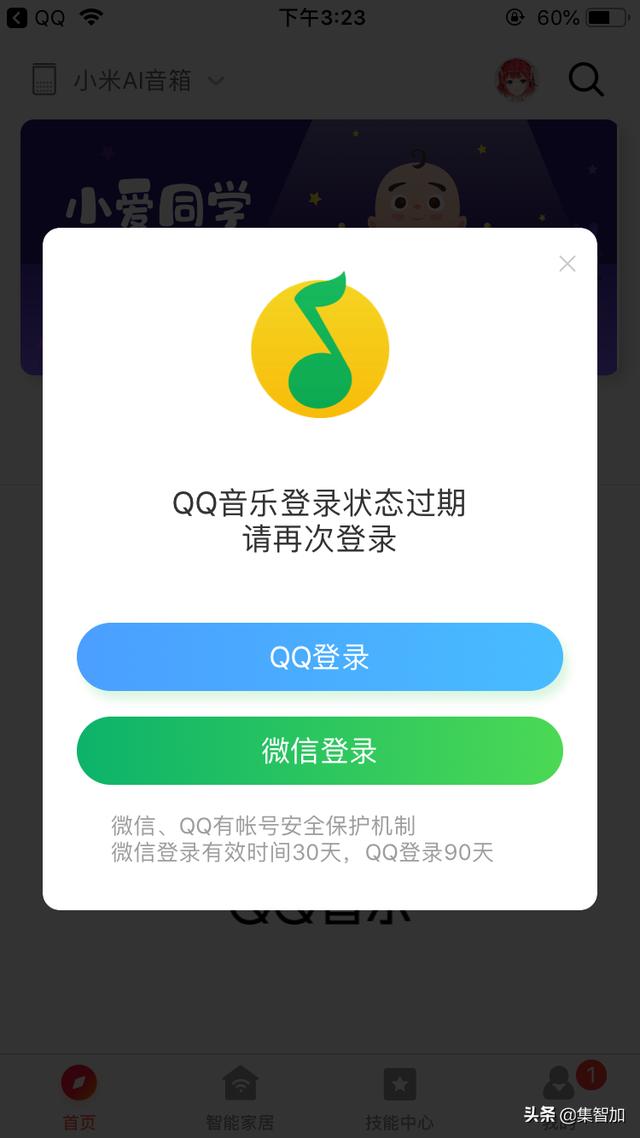Dismiss the QQ音乐 login dialog

click(x=567, y=264)
